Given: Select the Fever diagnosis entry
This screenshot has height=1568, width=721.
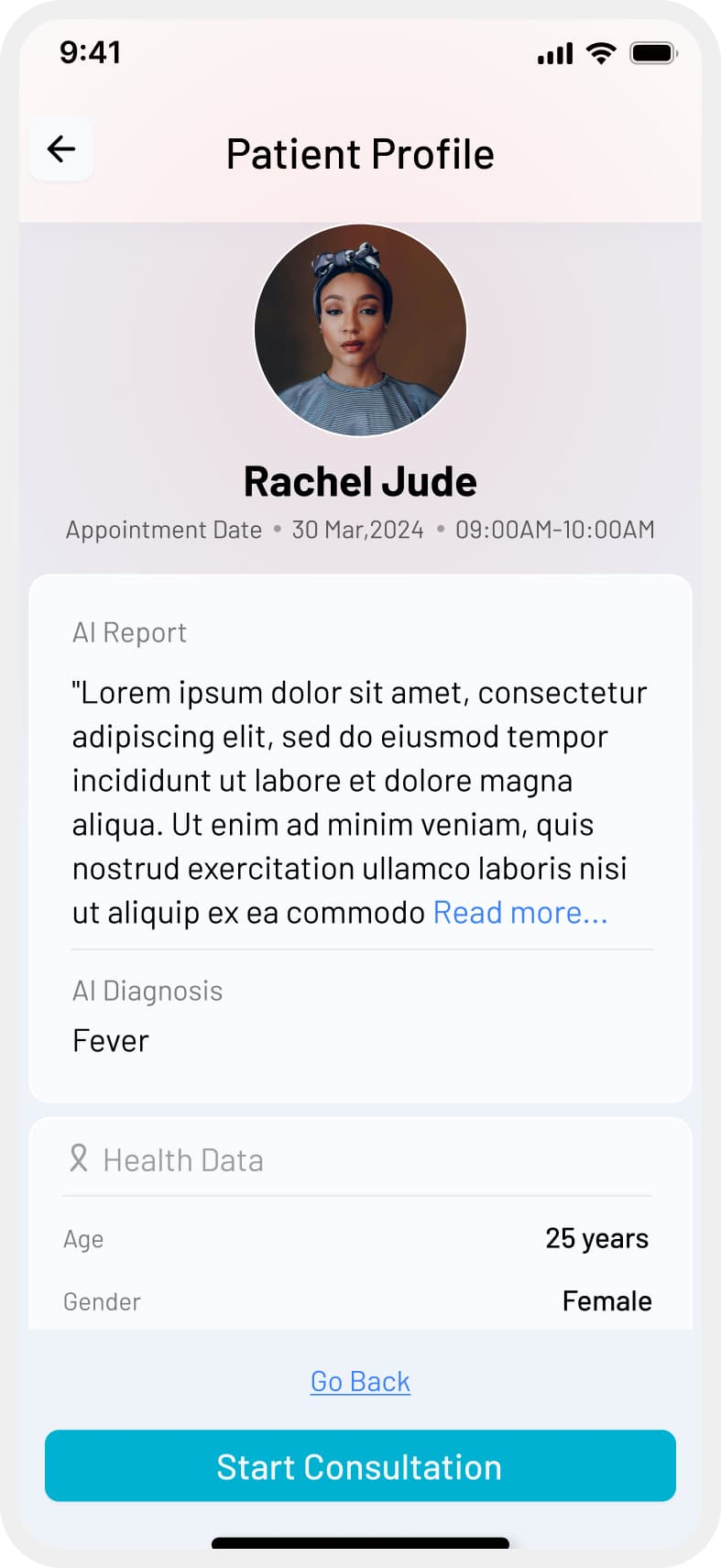Looking at the screenshot, I should pyautogui.click(x=110, y=1040).
